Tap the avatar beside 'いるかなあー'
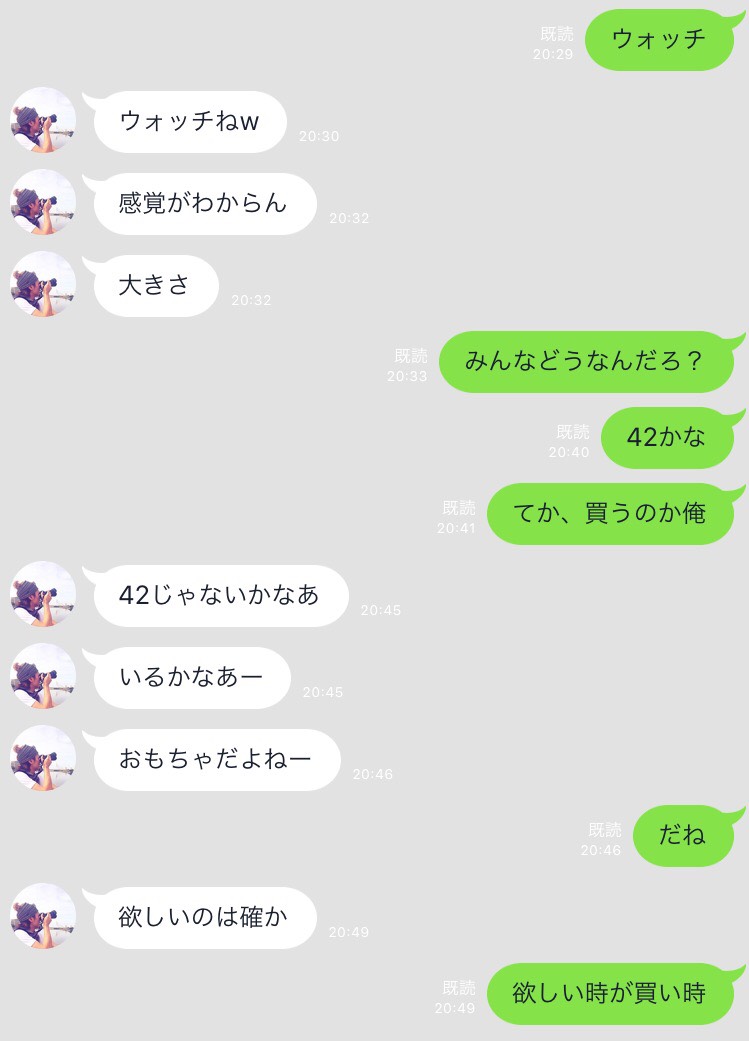Image resolution: width=749 pixels, height=1041 pixels. point(43,676)
